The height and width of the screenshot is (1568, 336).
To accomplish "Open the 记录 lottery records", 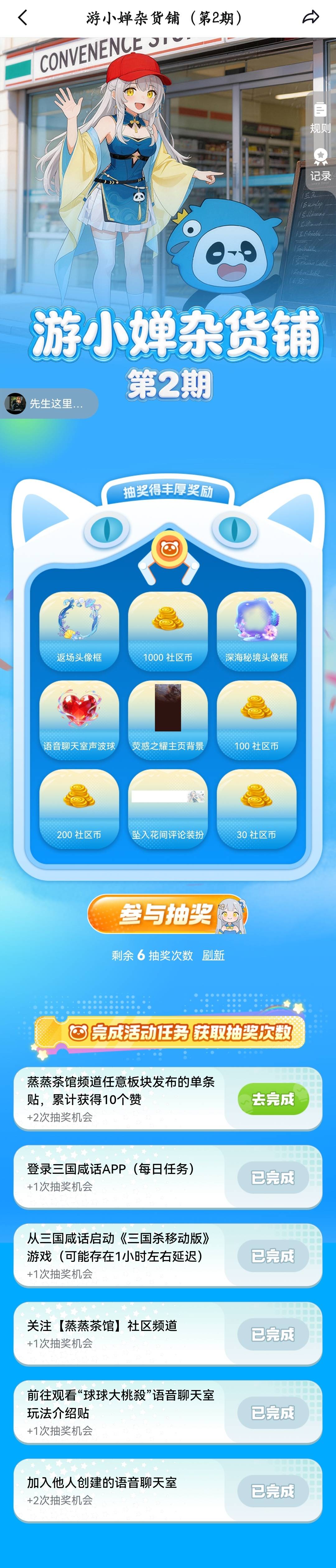I will tap(320, 165).
